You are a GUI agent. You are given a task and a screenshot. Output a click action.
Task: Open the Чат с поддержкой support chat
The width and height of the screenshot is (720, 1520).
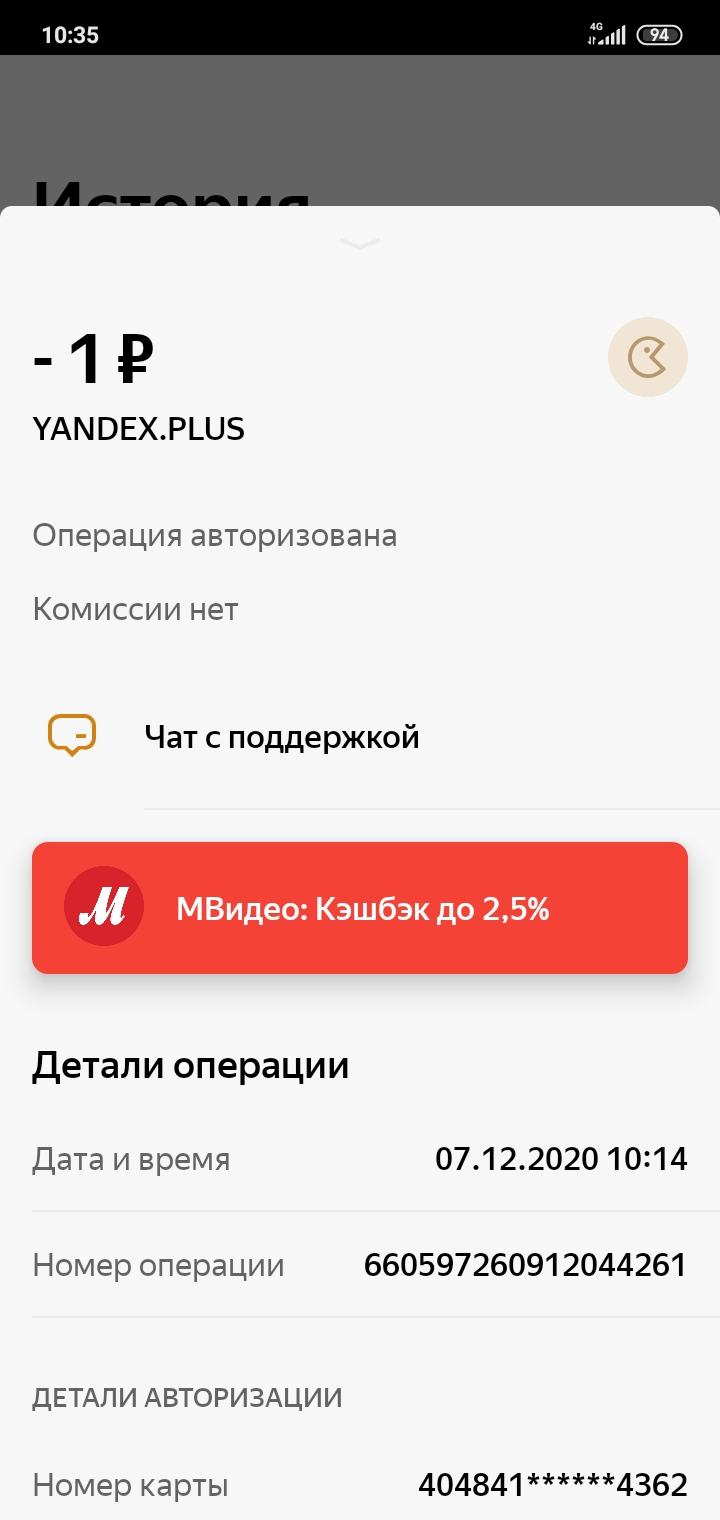coord(360,738)
